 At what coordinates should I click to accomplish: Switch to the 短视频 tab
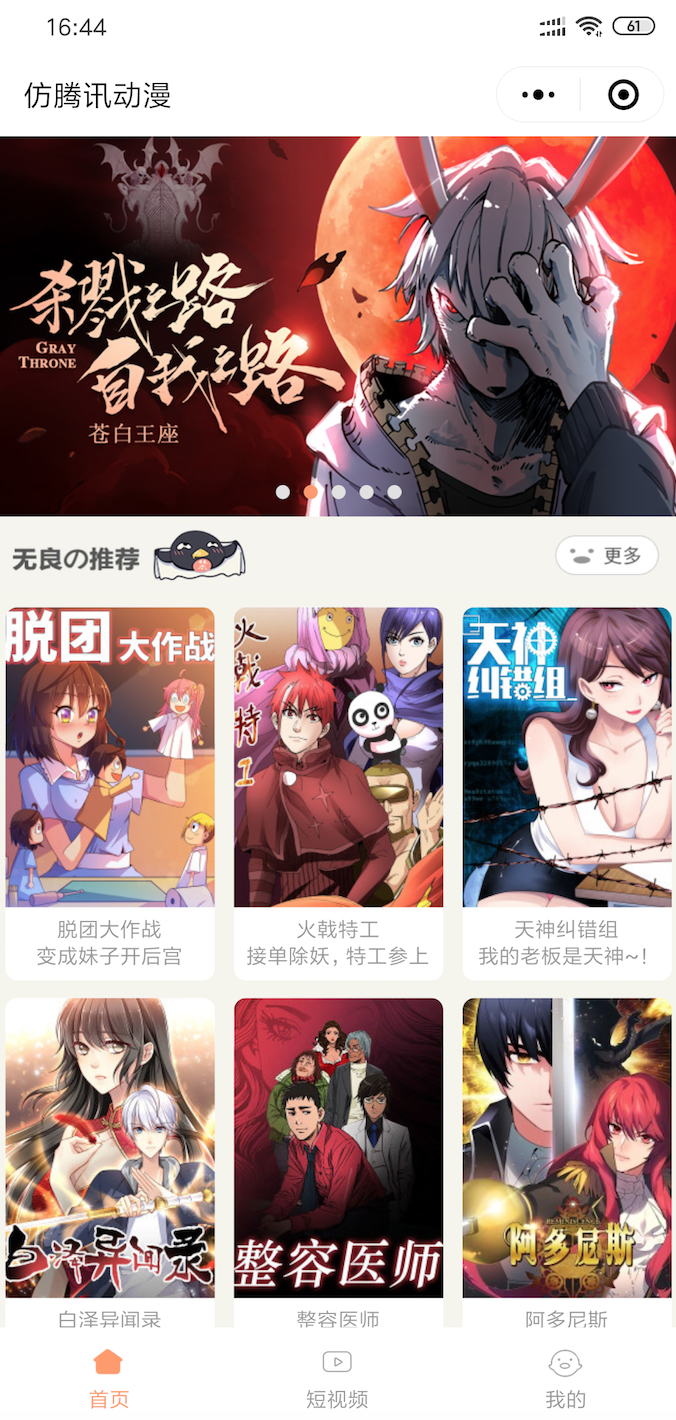click(x=337, y=1377)
